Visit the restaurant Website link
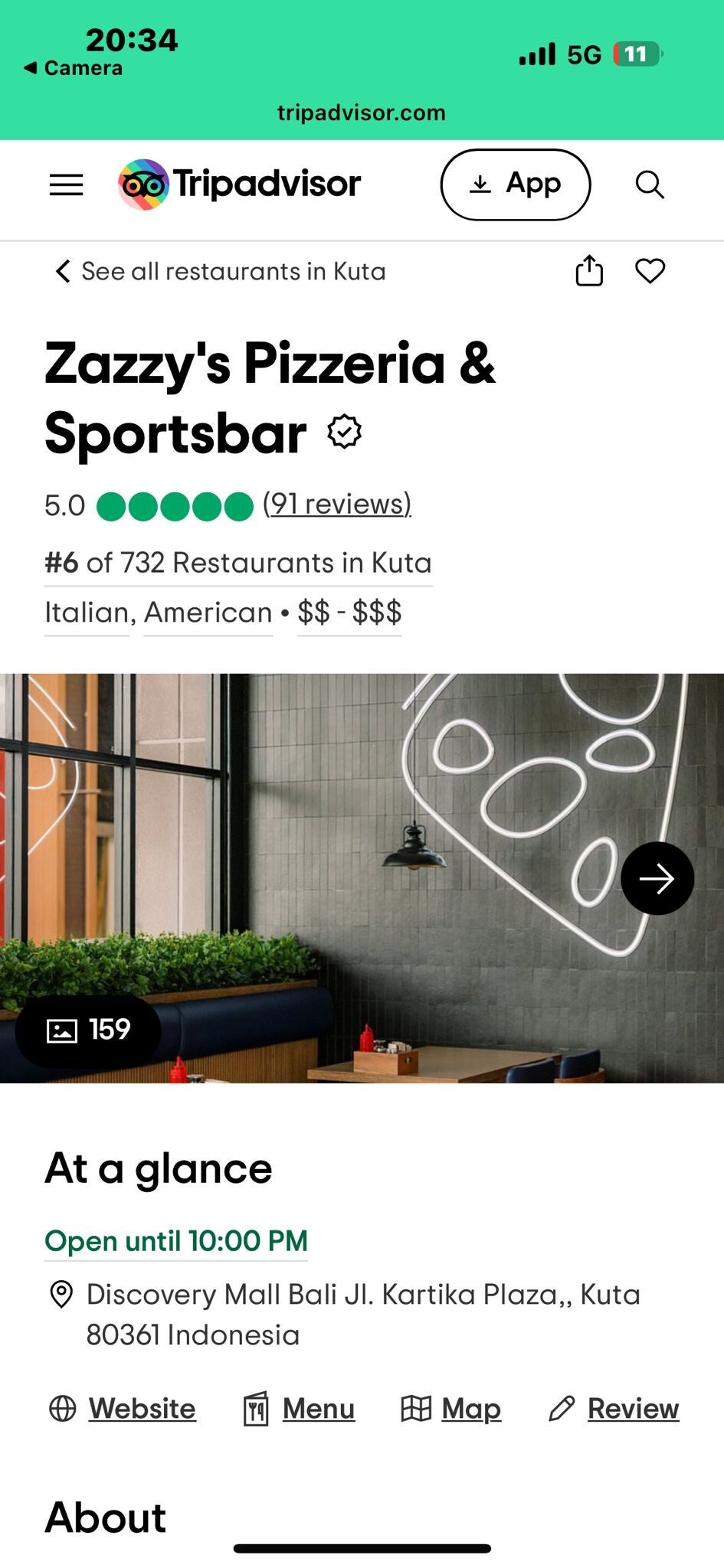This screenshot has width=724, height=1568. [142, 1408]
